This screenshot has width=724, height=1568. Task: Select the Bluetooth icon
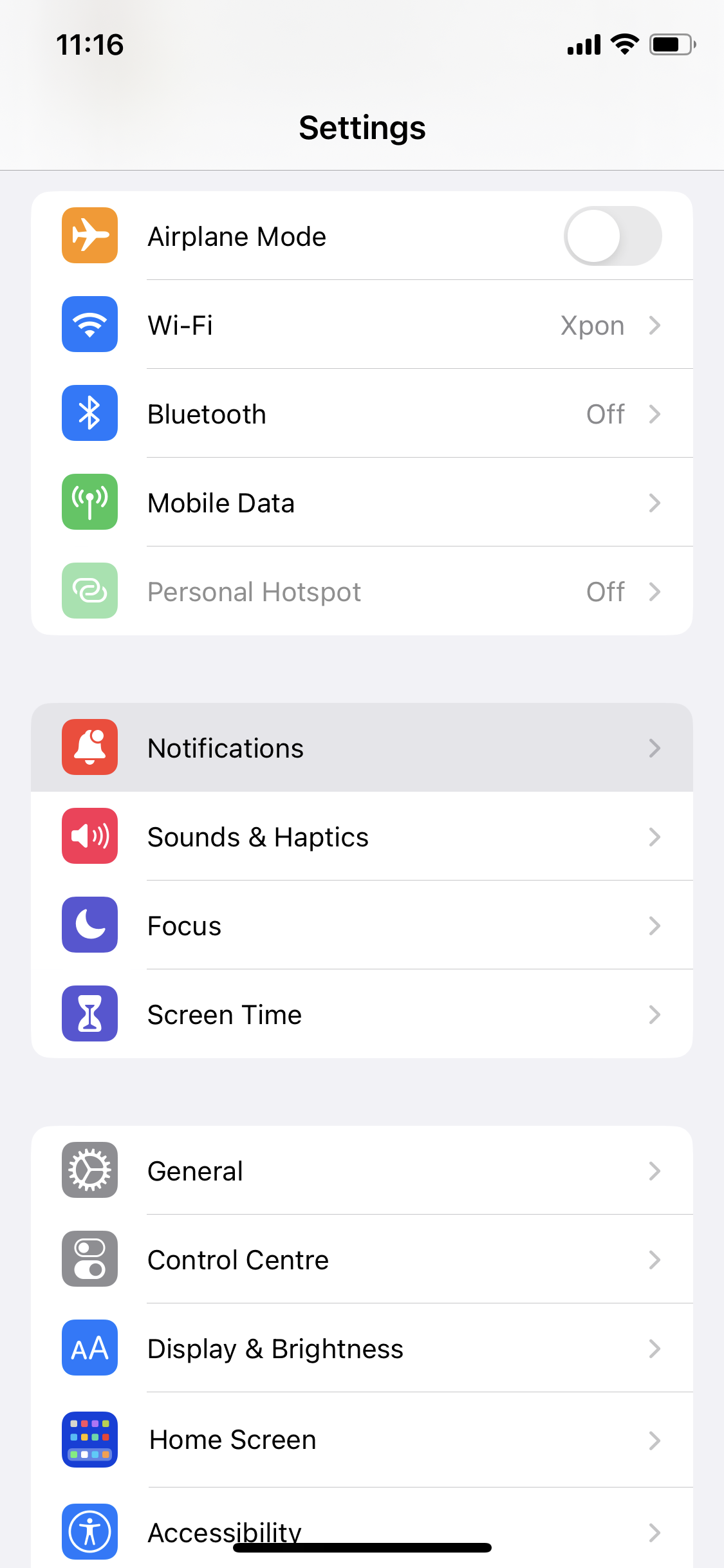pyautogui.click(x=89, y=413)
